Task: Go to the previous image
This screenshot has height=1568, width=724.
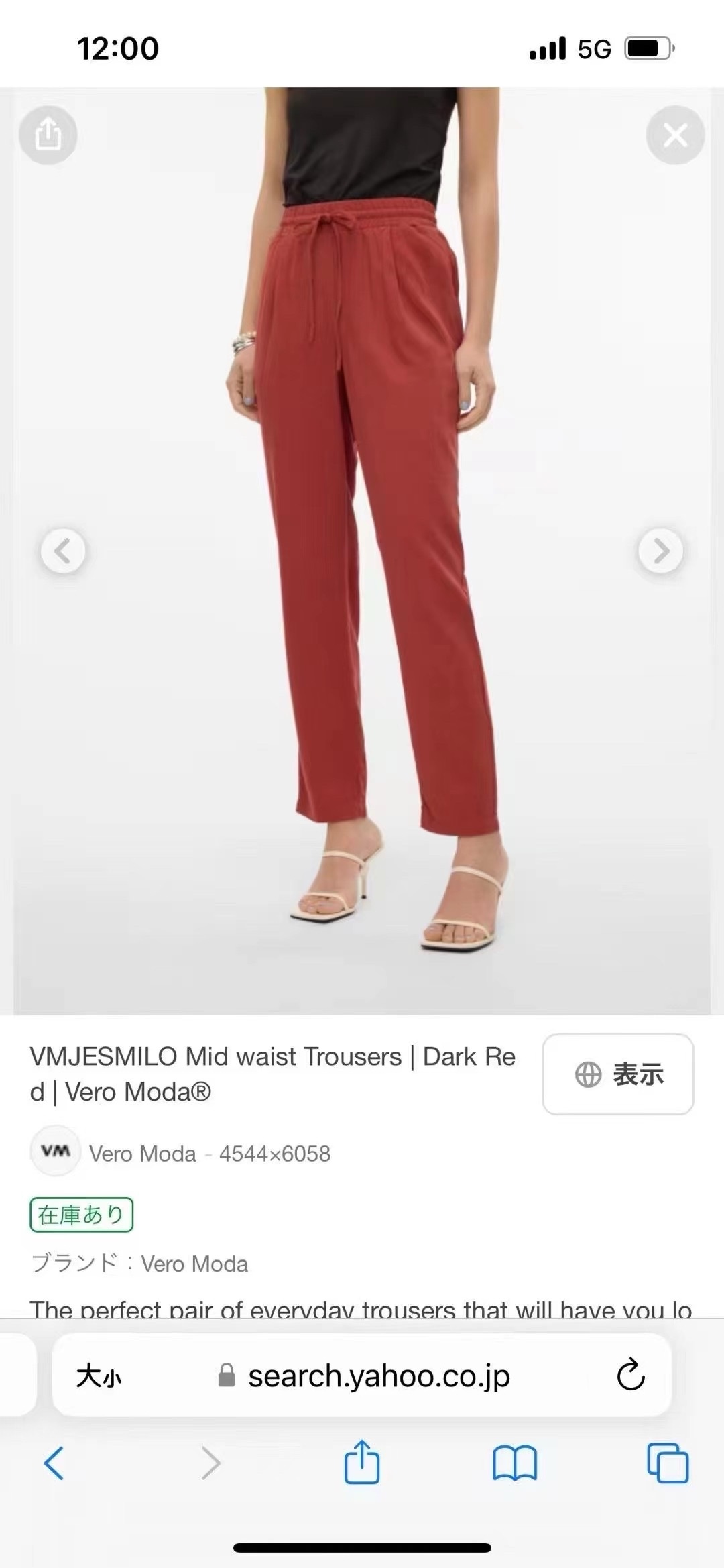Action: click(63, 551)
